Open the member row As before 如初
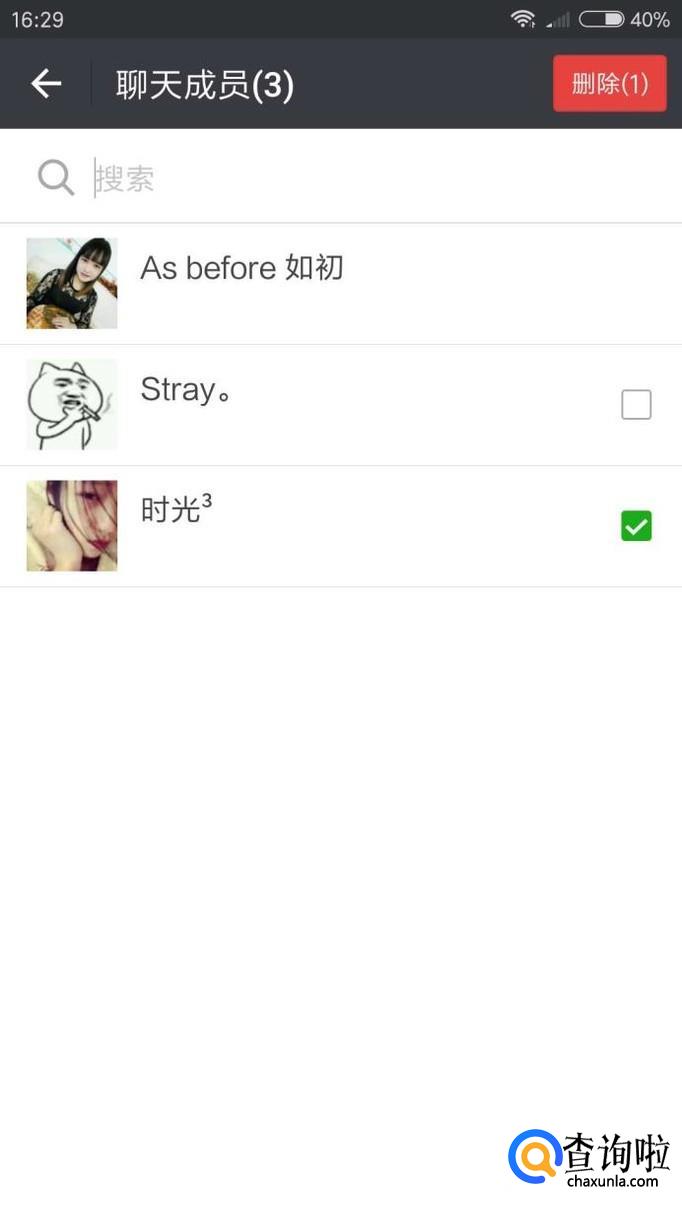 (300, 283)
